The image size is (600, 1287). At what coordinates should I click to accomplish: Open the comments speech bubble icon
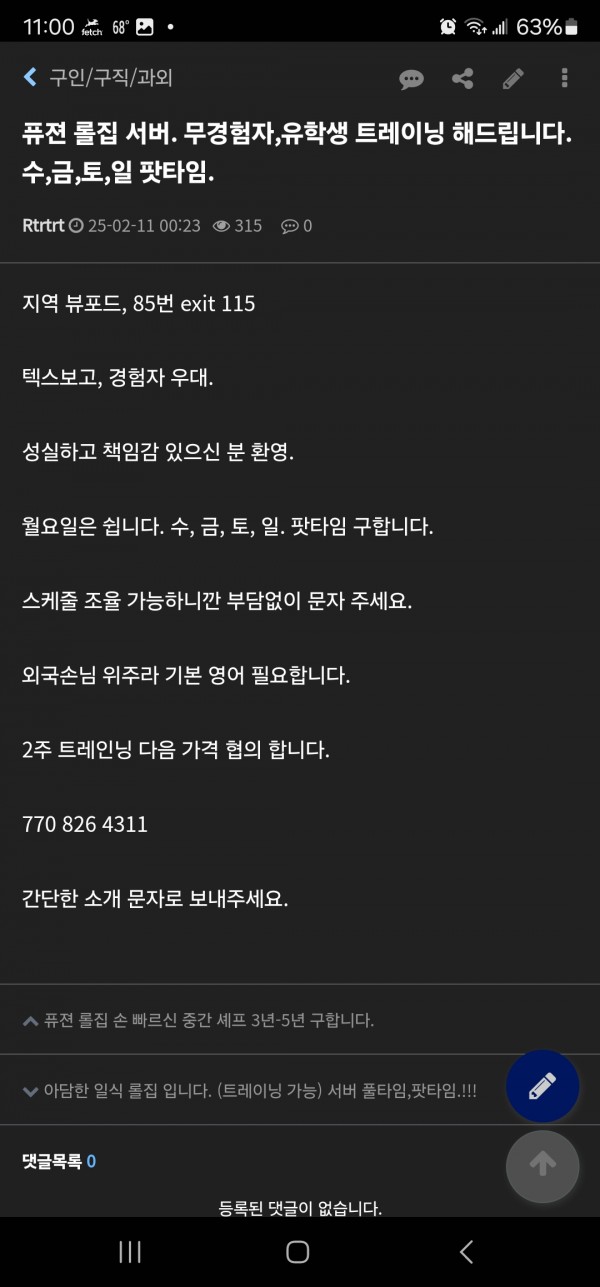tap(411, 79)
